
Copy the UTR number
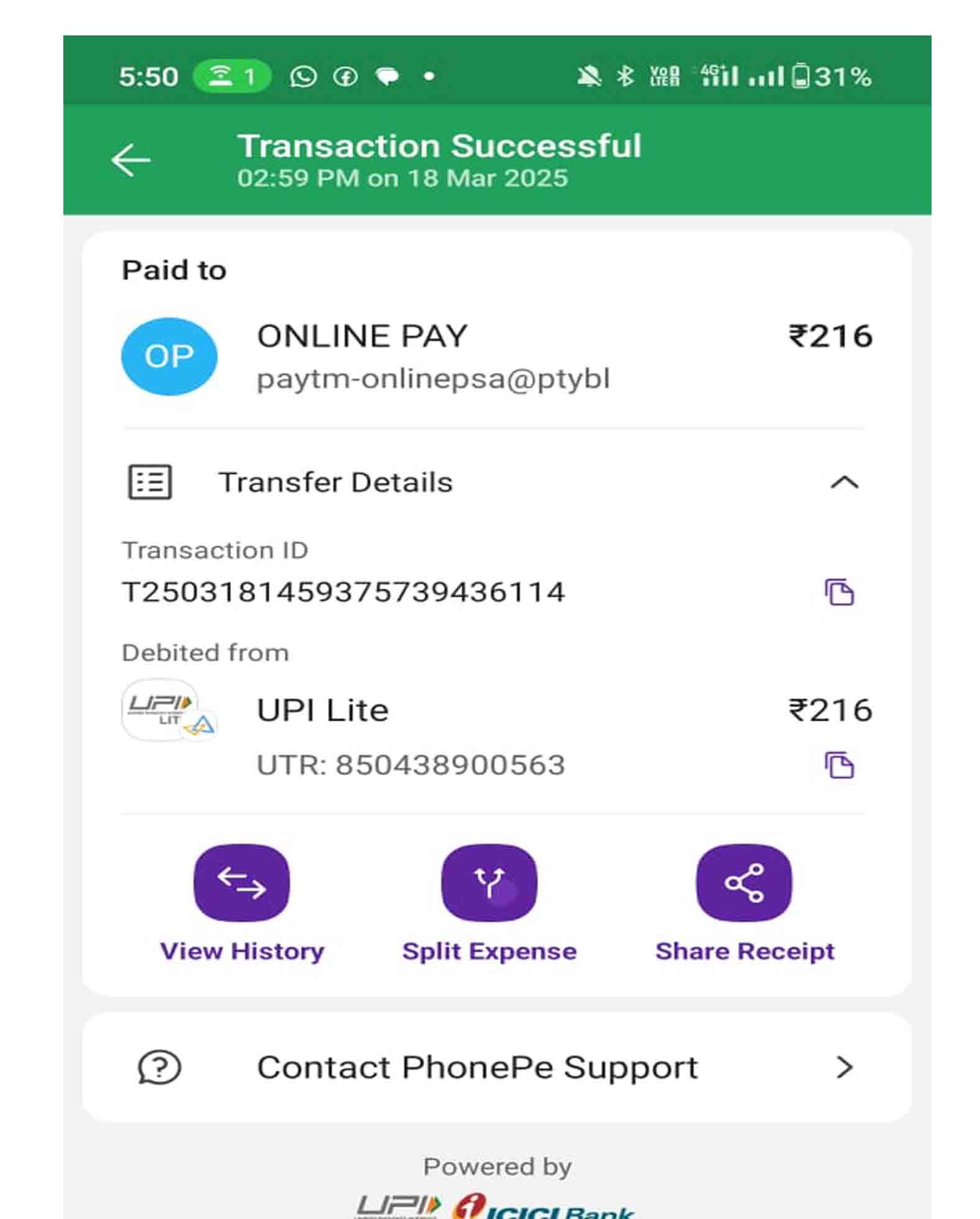839,765
